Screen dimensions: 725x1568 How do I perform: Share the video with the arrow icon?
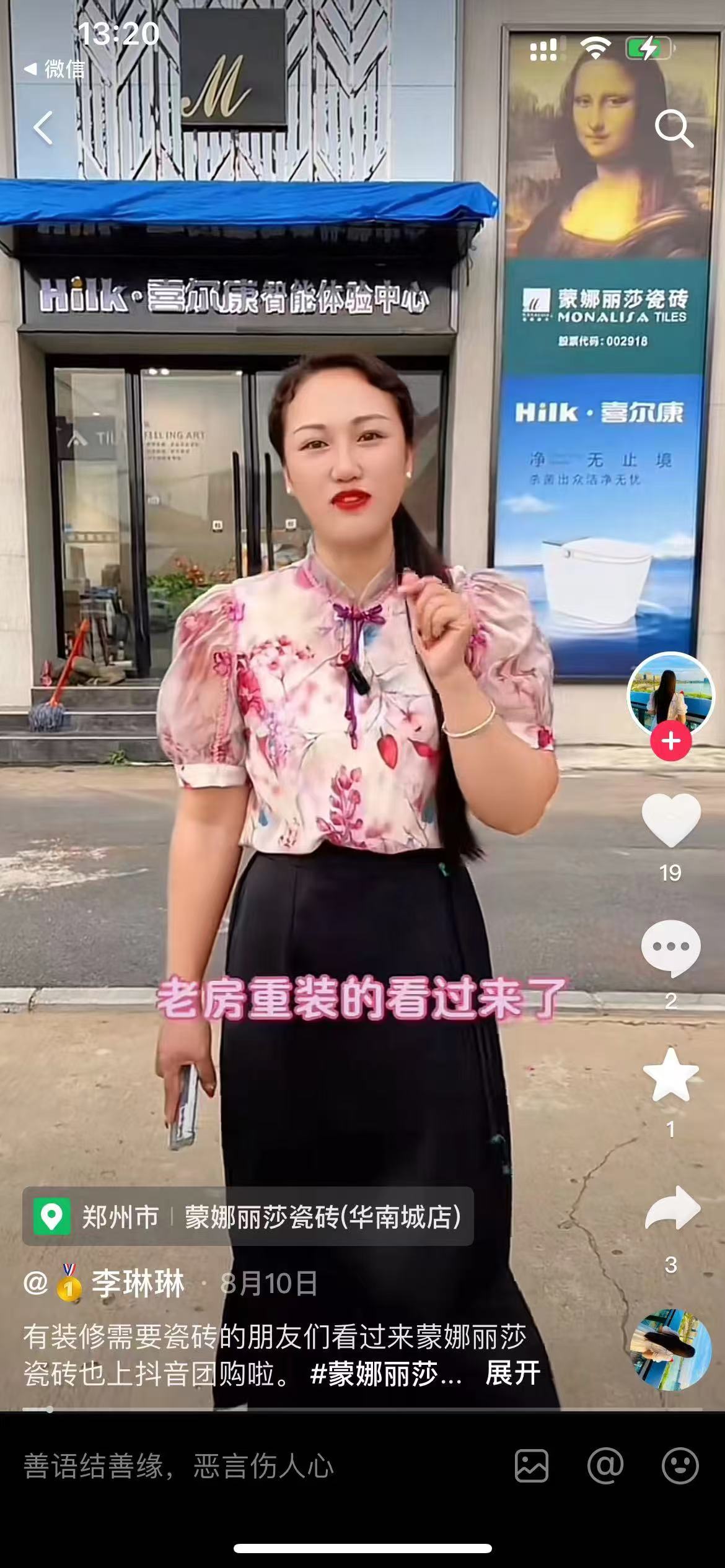(672, 1208)
